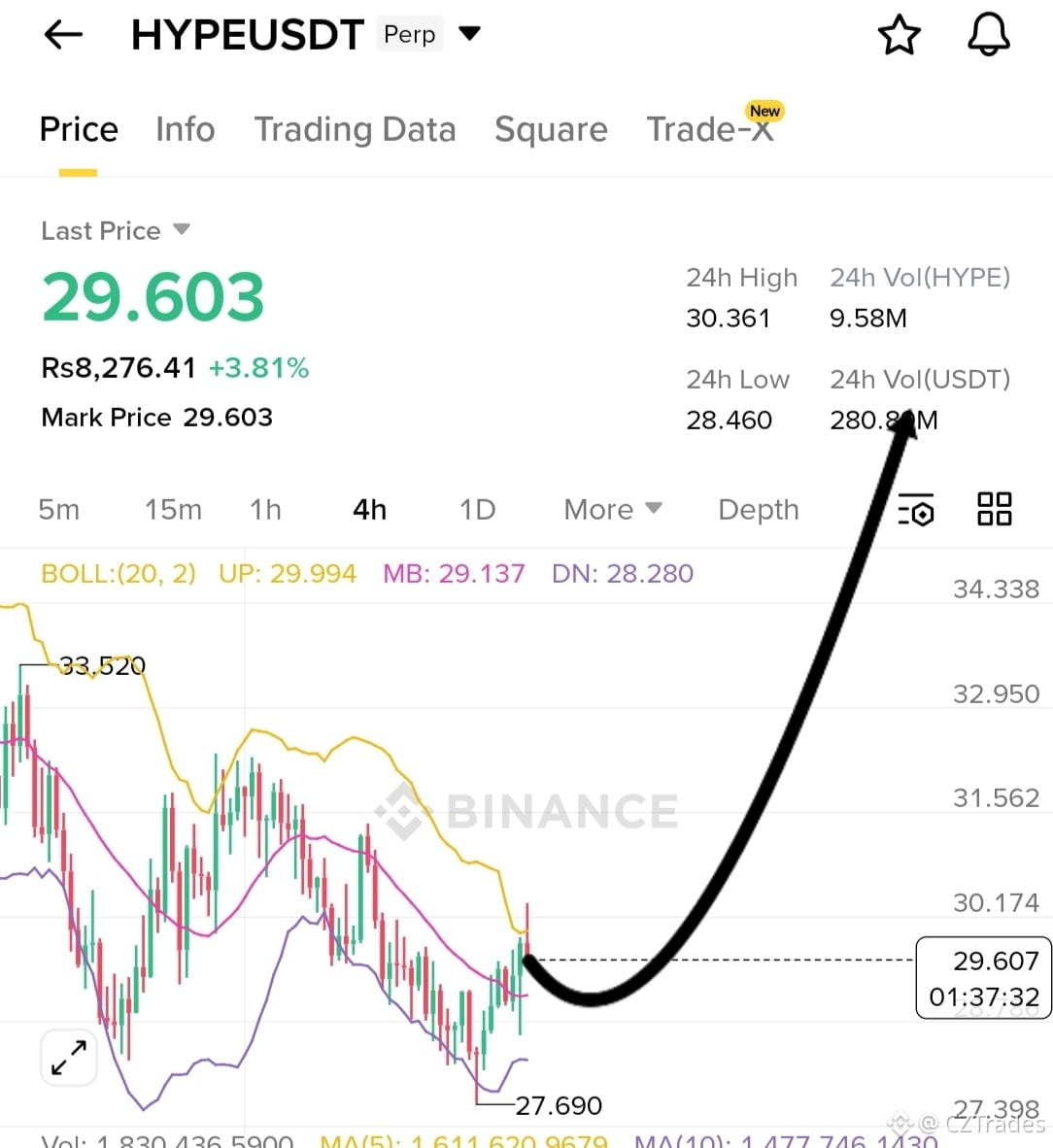Viewport: 1053px width, 1148px height.
Task: Expand the chart to full screen
Action: pos(69,1057)
